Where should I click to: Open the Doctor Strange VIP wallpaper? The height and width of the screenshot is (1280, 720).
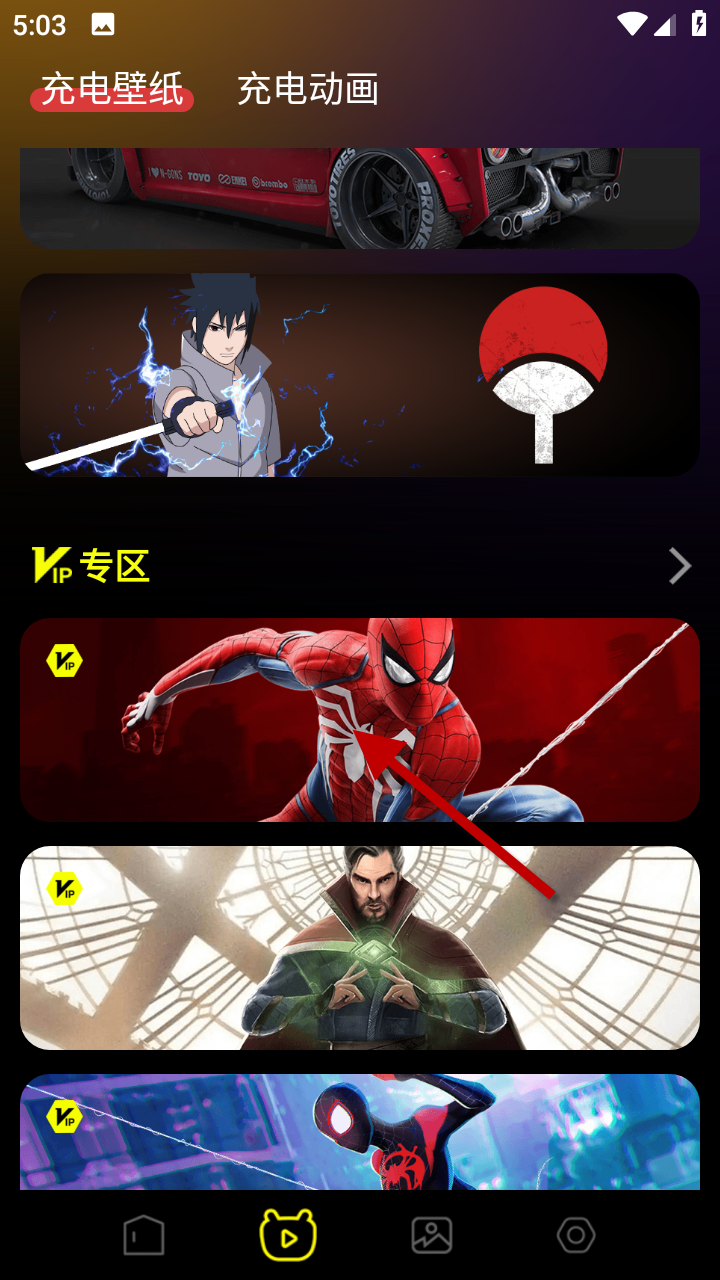tap(360, 947)
